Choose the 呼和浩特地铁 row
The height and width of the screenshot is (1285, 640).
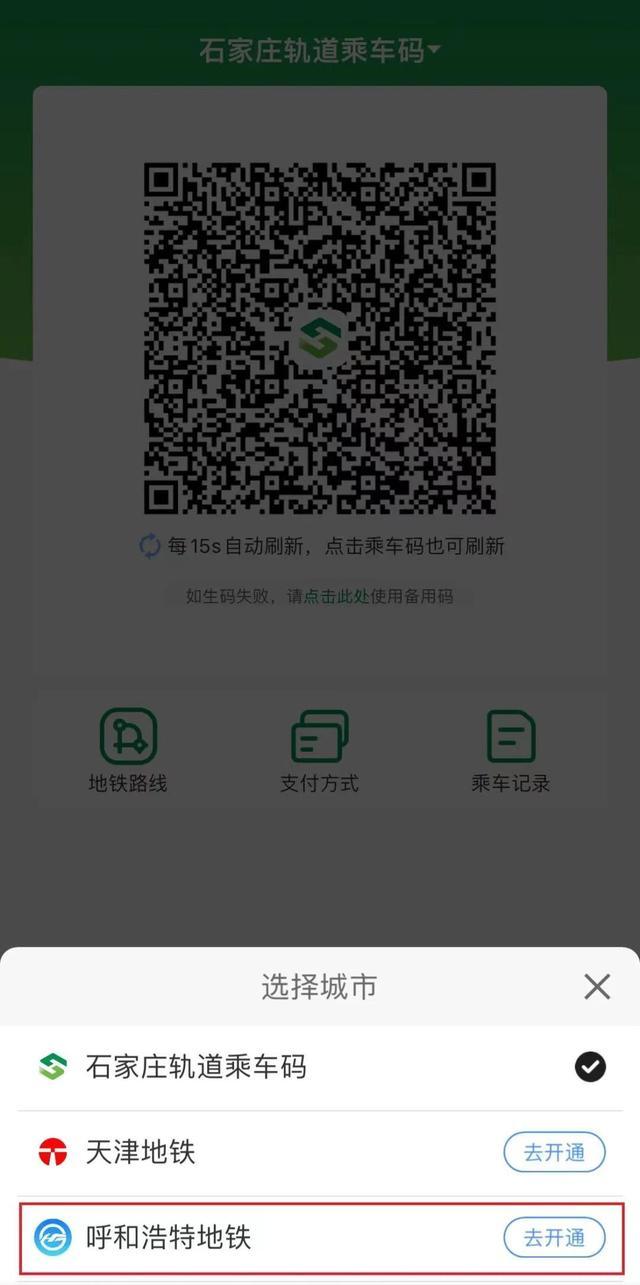coord(168,1238)
